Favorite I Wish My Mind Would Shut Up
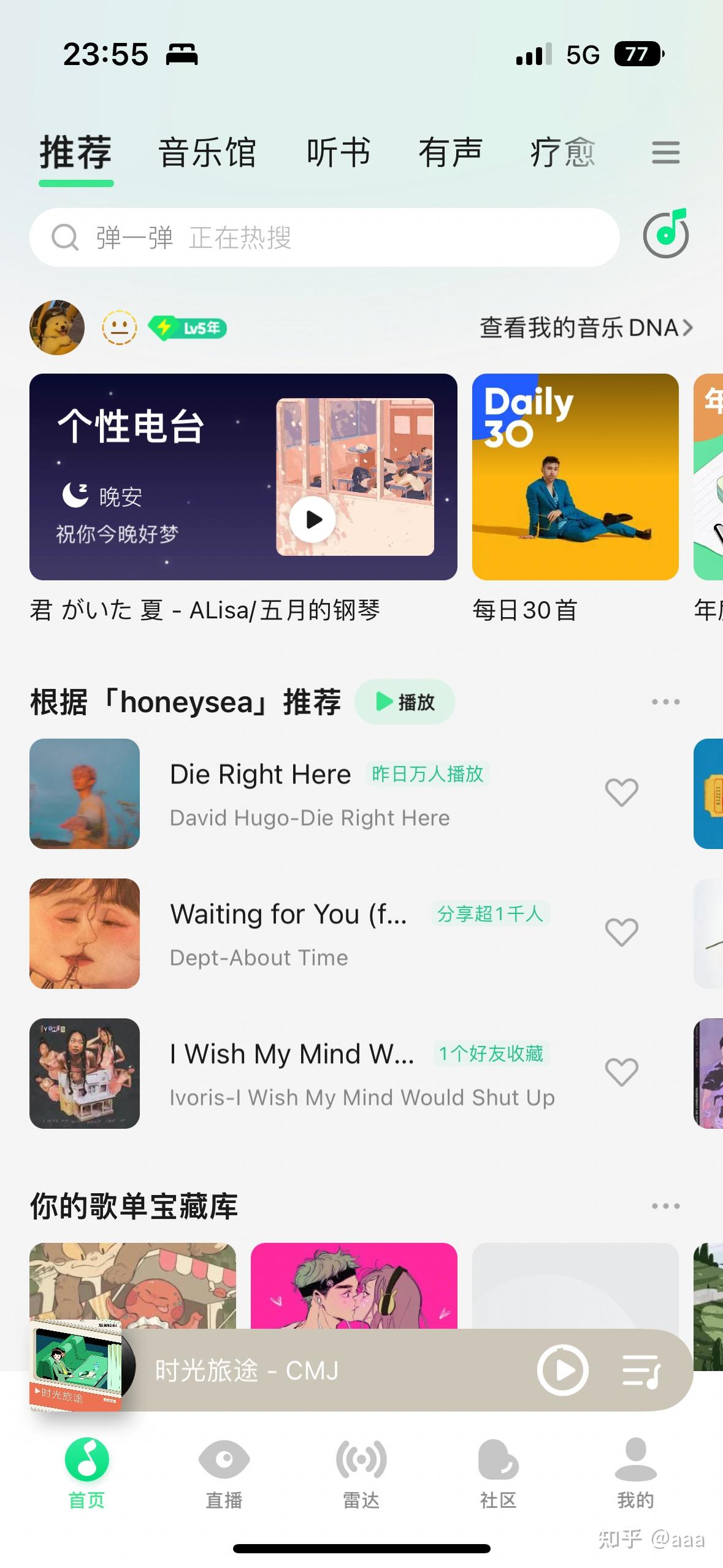This screenshot has height=1568, width=723. click(621, 1072)
